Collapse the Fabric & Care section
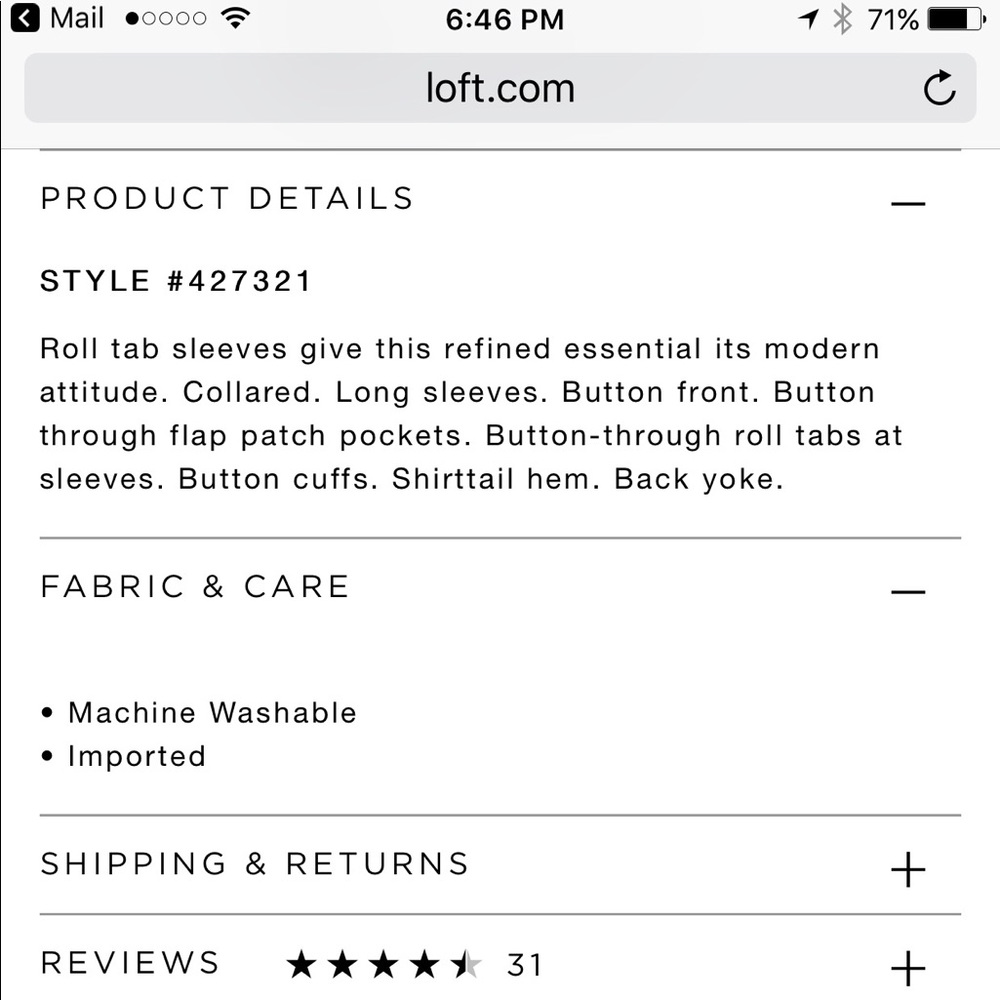 [x=908, y=591]
